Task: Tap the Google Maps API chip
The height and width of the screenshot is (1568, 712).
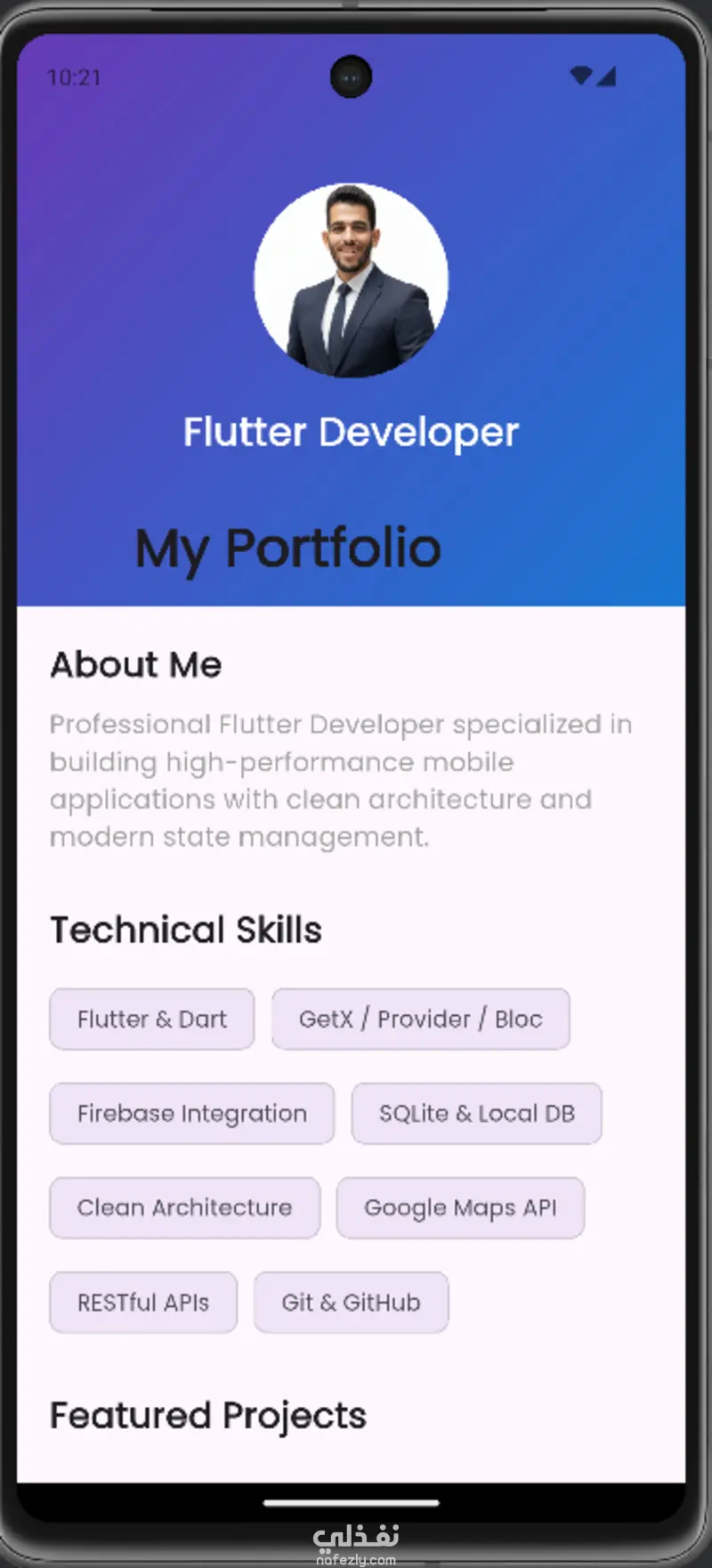Action: point(460,1207)
